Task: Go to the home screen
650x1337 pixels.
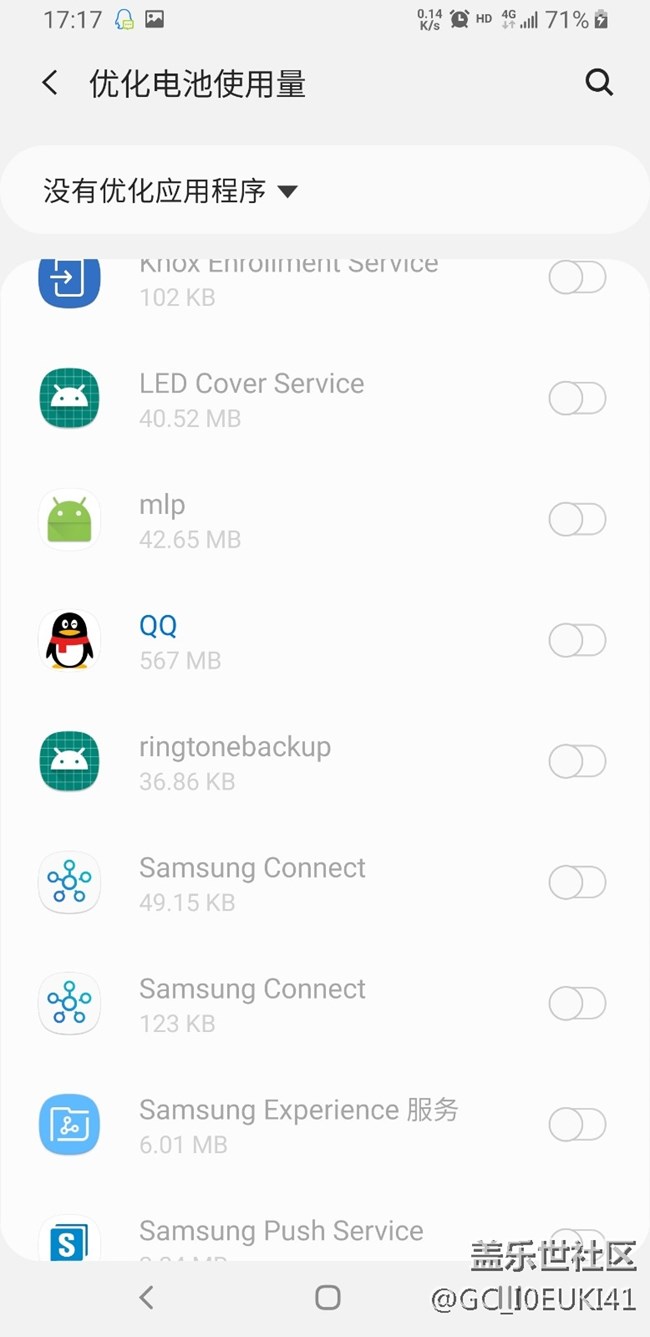Action: point(327,1298)
